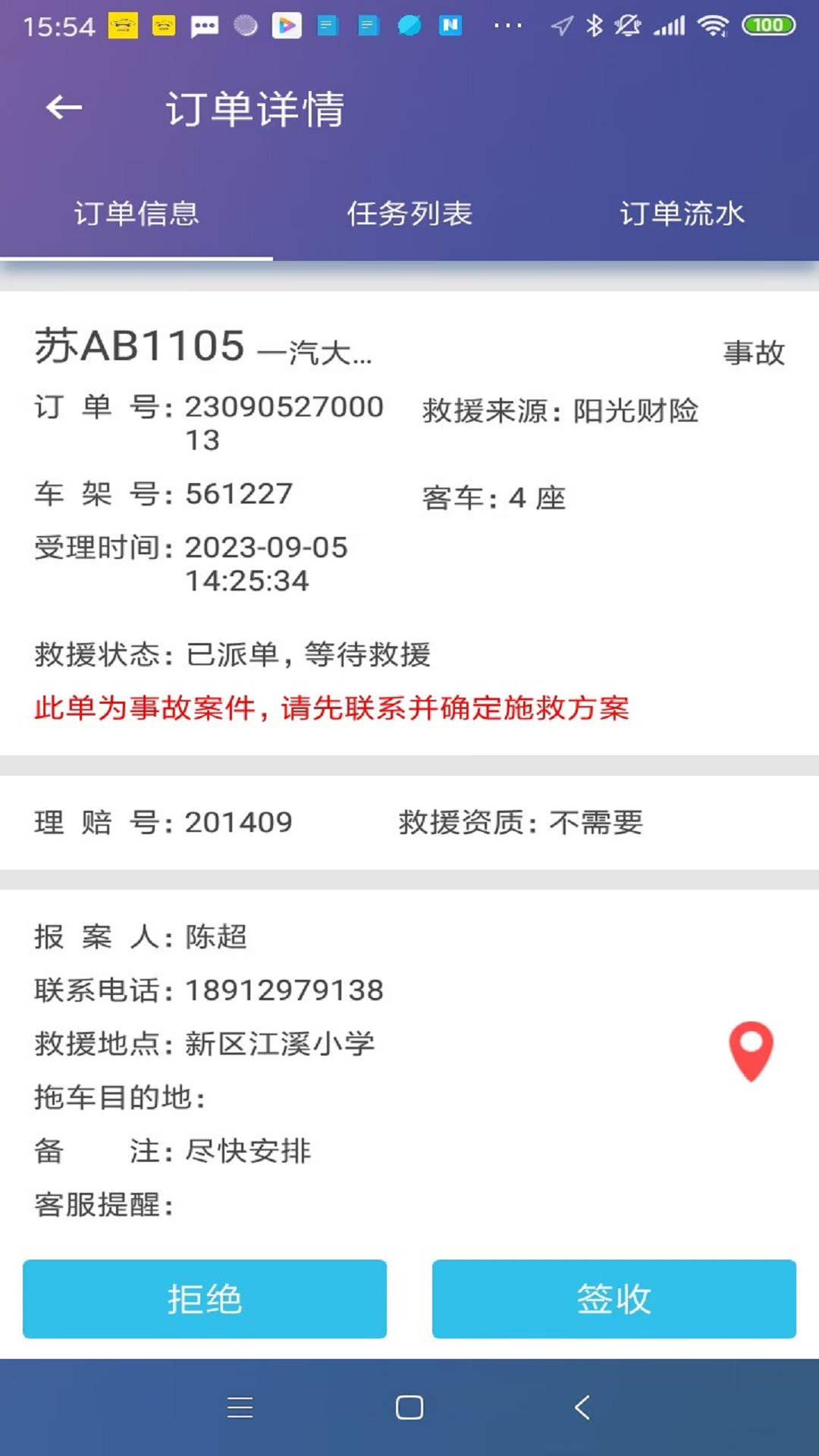Tap the Play Store icon in the status bar
This screenshot has height=1456, width=819.
pyautogui.click(x=287, y=25)
